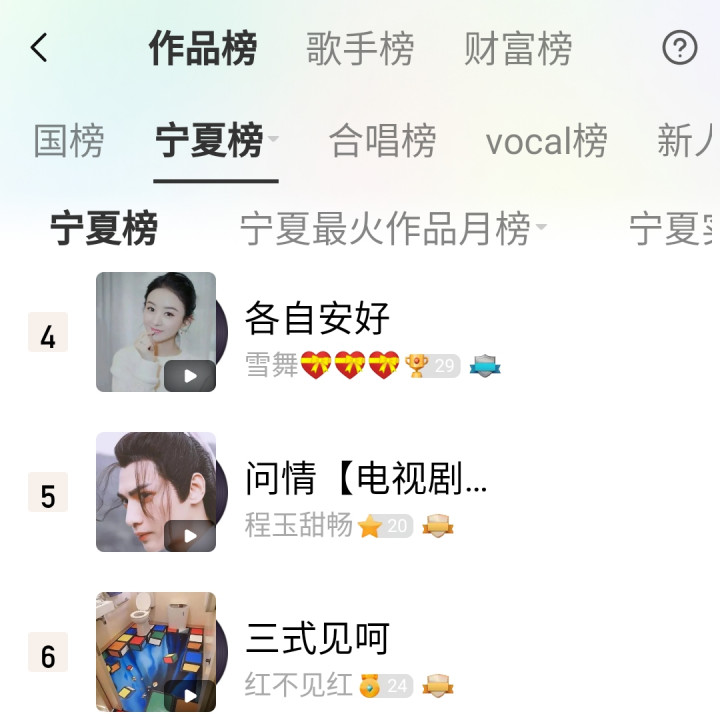Switch to the 合唱榜 tab
Image resolution: width=720 pixels, height=720 pixels.
382,141
